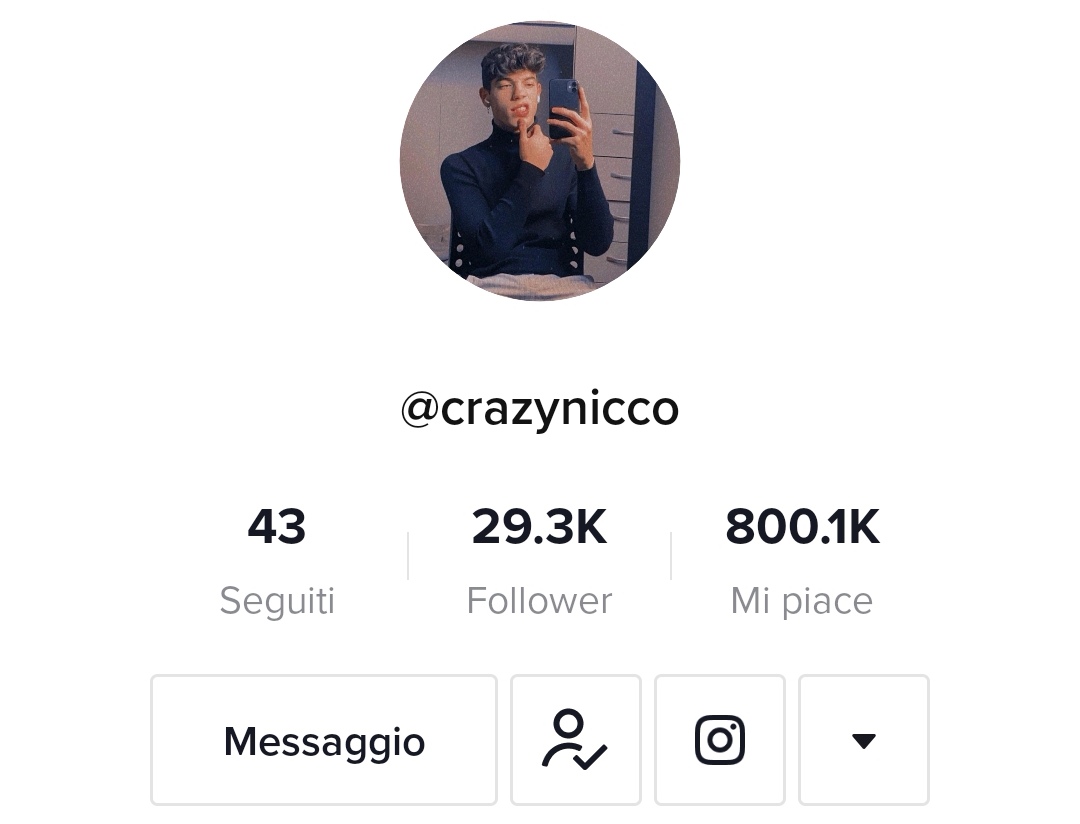The image size is (1080, 824).
Task: Open the 43 Seguiti list
Action: (x=277, y=558)
